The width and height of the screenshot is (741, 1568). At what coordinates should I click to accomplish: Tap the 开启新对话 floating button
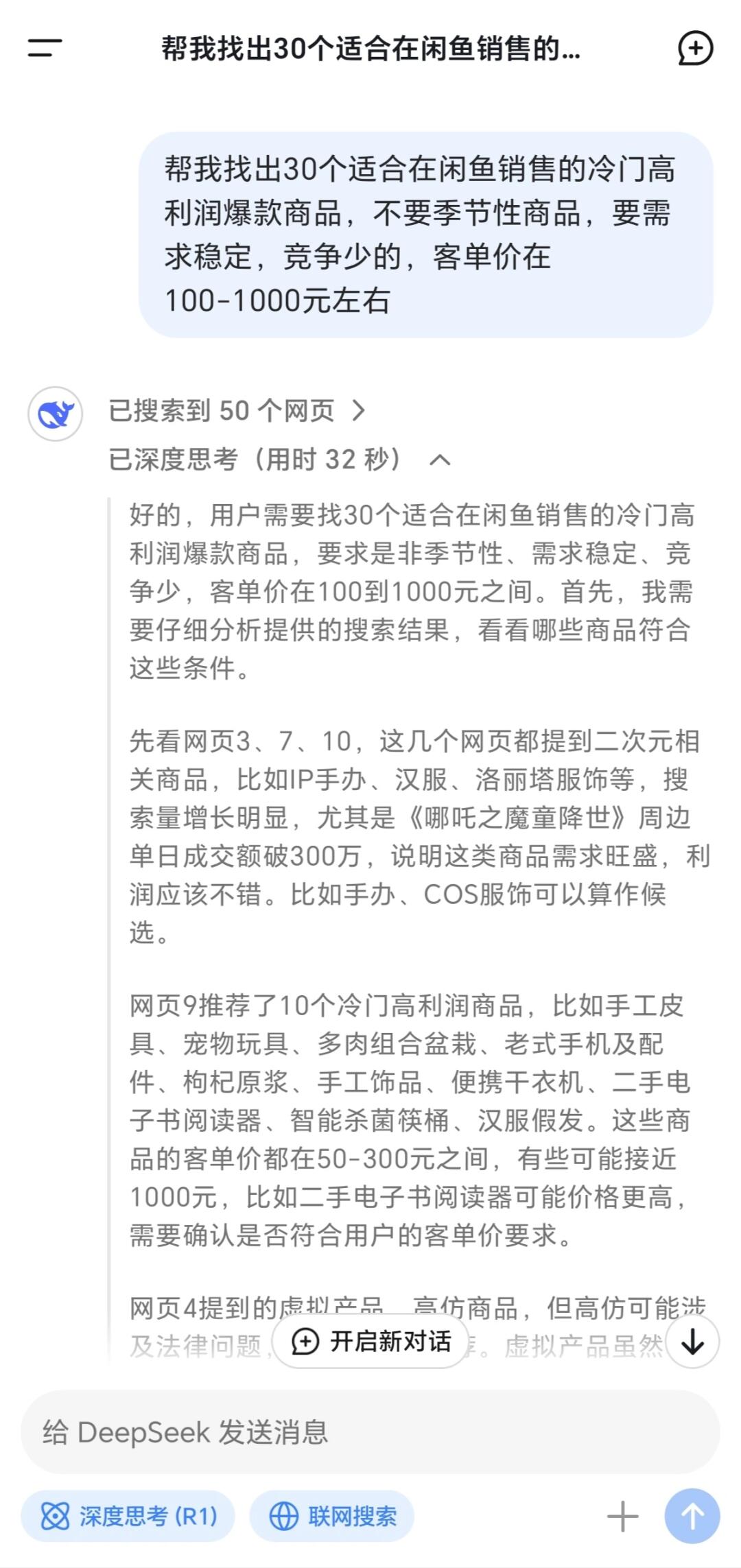tap(371, 1341)
